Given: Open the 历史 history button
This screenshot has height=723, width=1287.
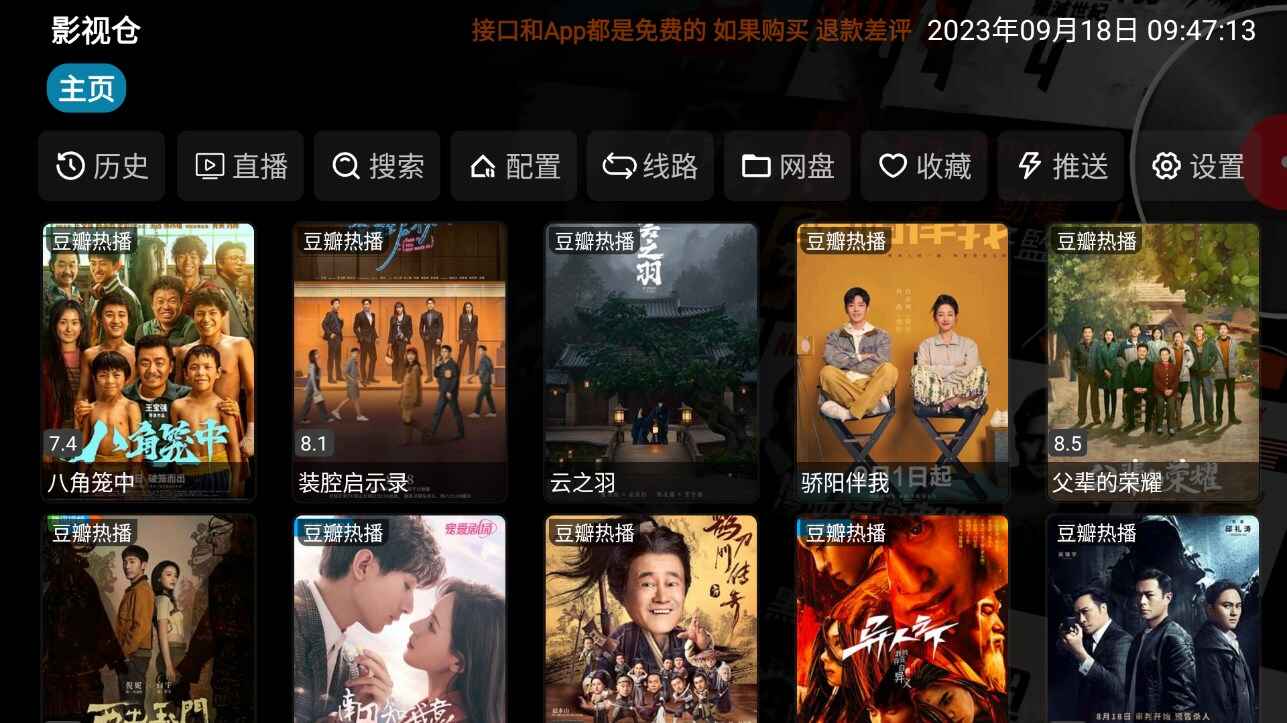Looking at the screenshot, I should pos(101,166).
